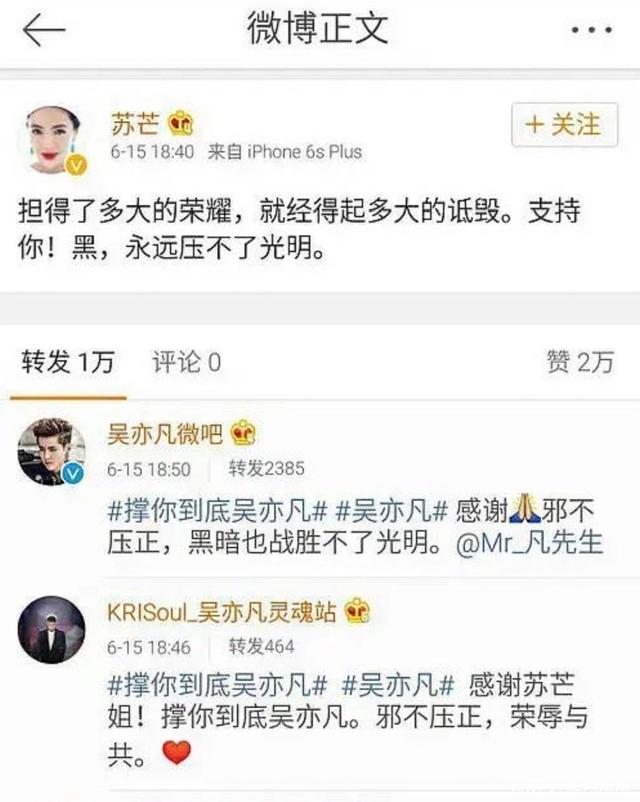
Task: Open the 赞 2万 likes tab
Action: 580,363
